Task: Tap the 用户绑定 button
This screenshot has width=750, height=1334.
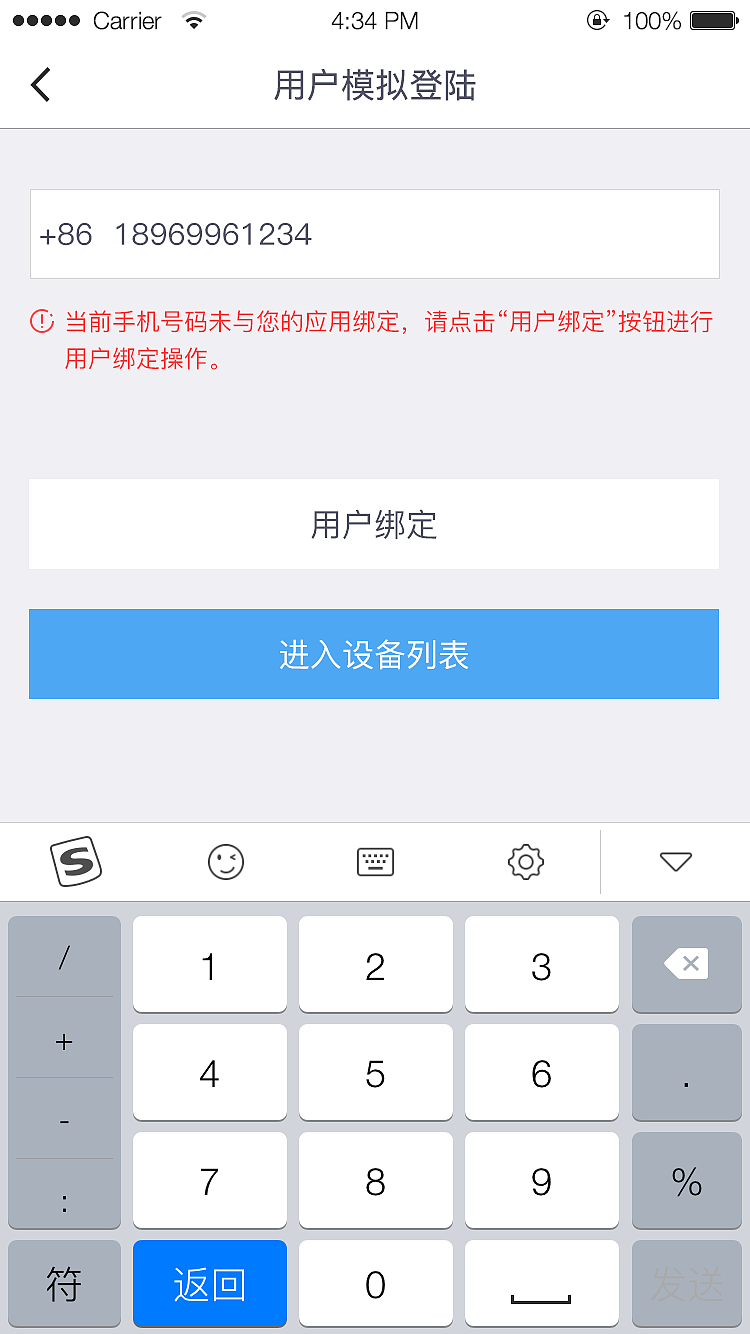Action: click(x=375, y=524)
